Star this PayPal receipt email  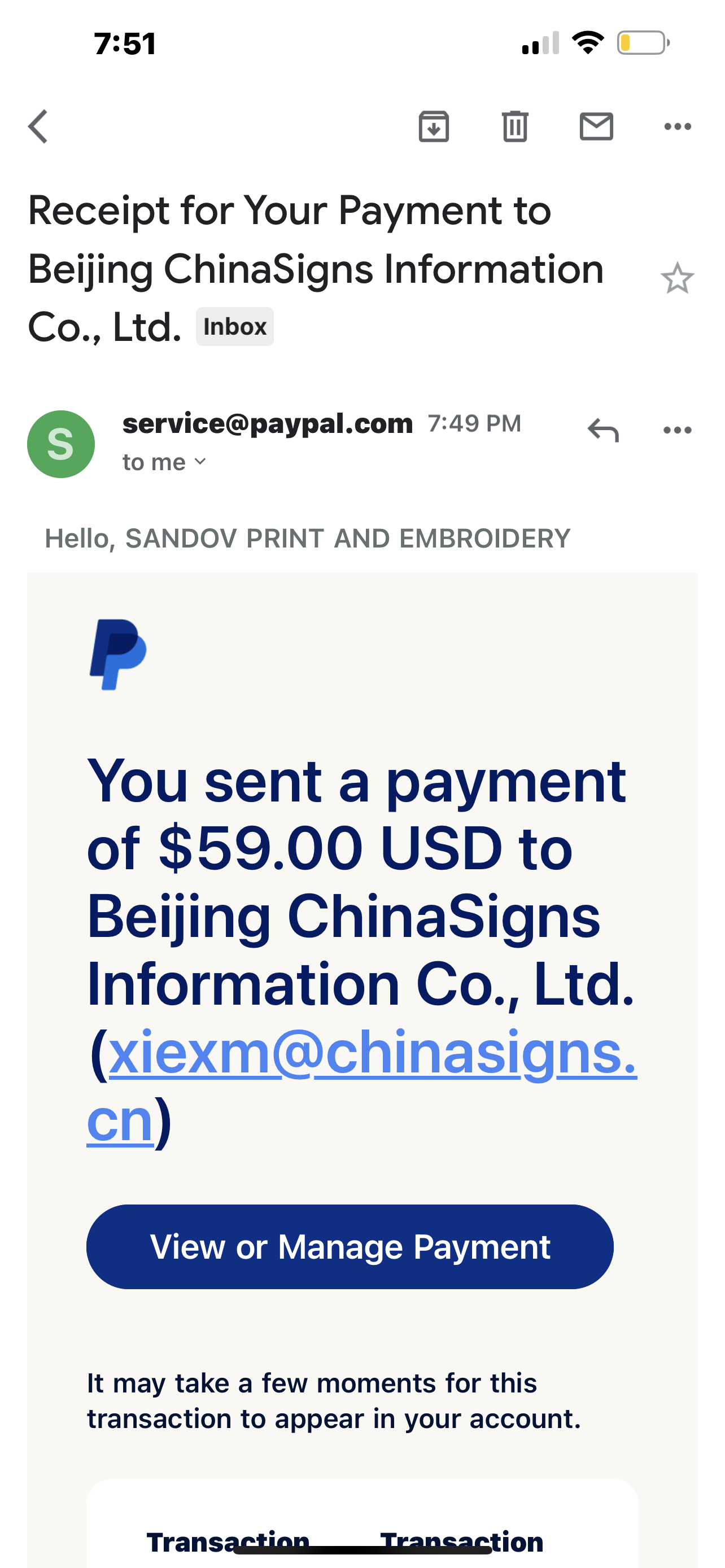pyautogui.click(x=678, y=278)
